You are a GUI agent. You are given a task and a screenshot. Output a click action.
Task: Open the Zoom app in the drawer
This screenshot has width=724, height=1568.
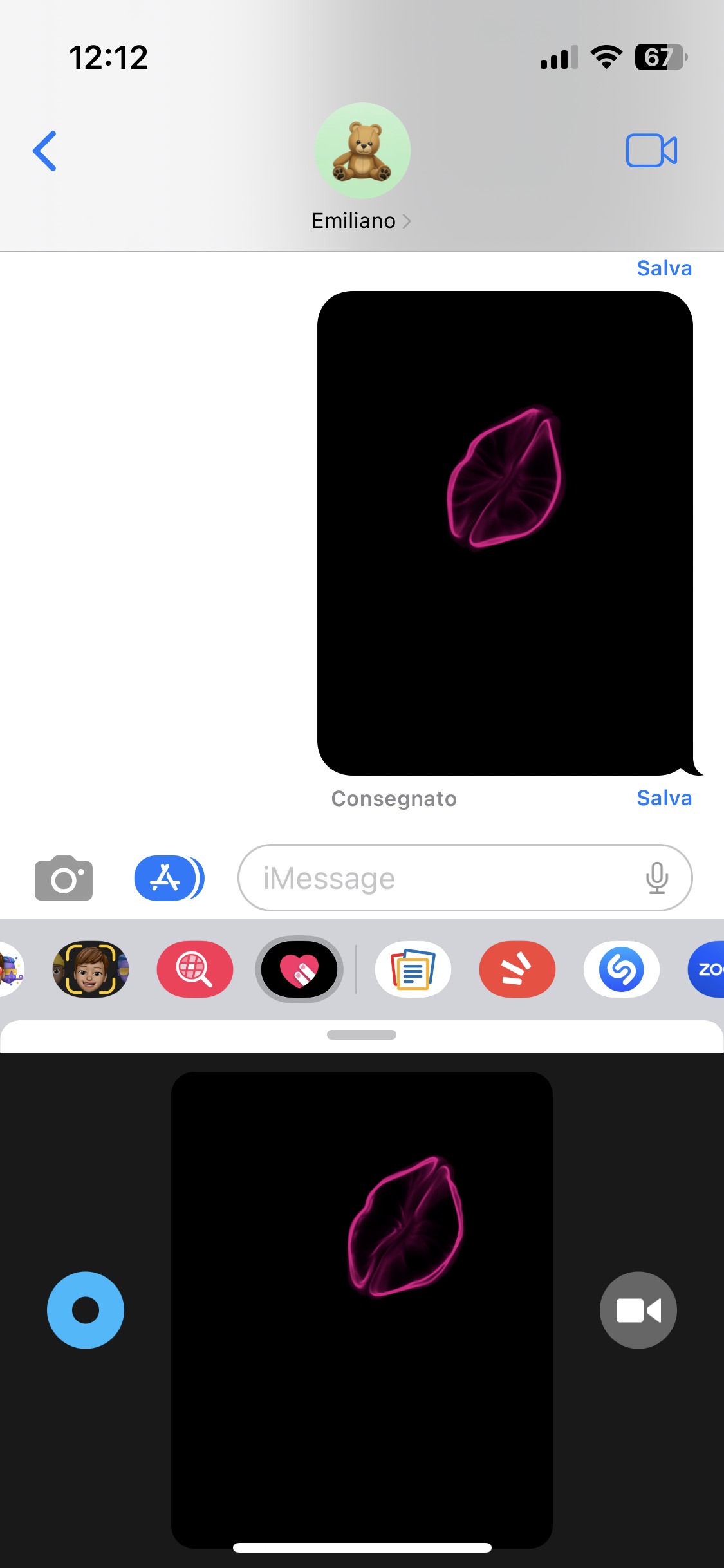coord(708,969)
